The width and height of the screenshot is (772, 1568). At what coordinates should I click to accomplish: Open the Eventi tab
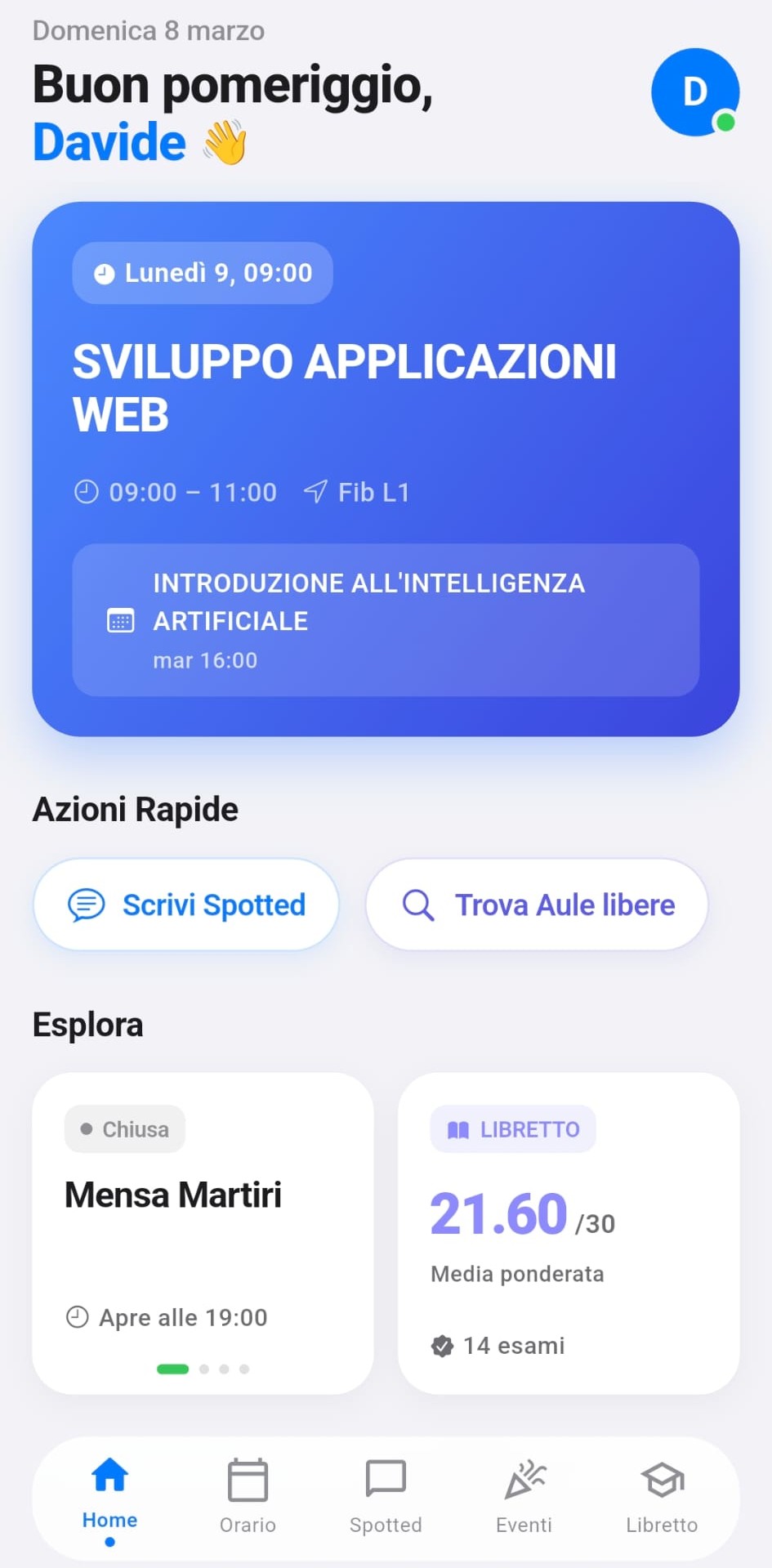coord(524,1496)
